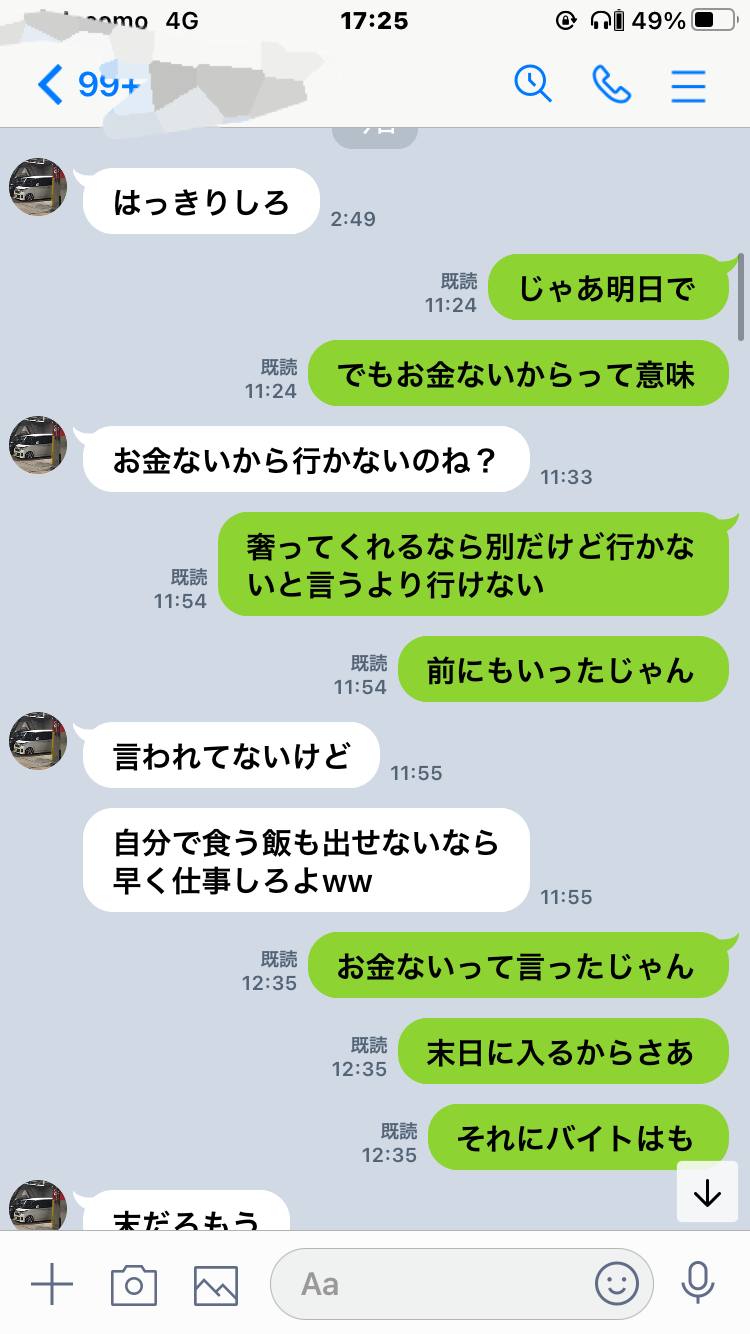Screen dimensions: 750x1334
Task: Open the chat menu
Action: point(689,86)
